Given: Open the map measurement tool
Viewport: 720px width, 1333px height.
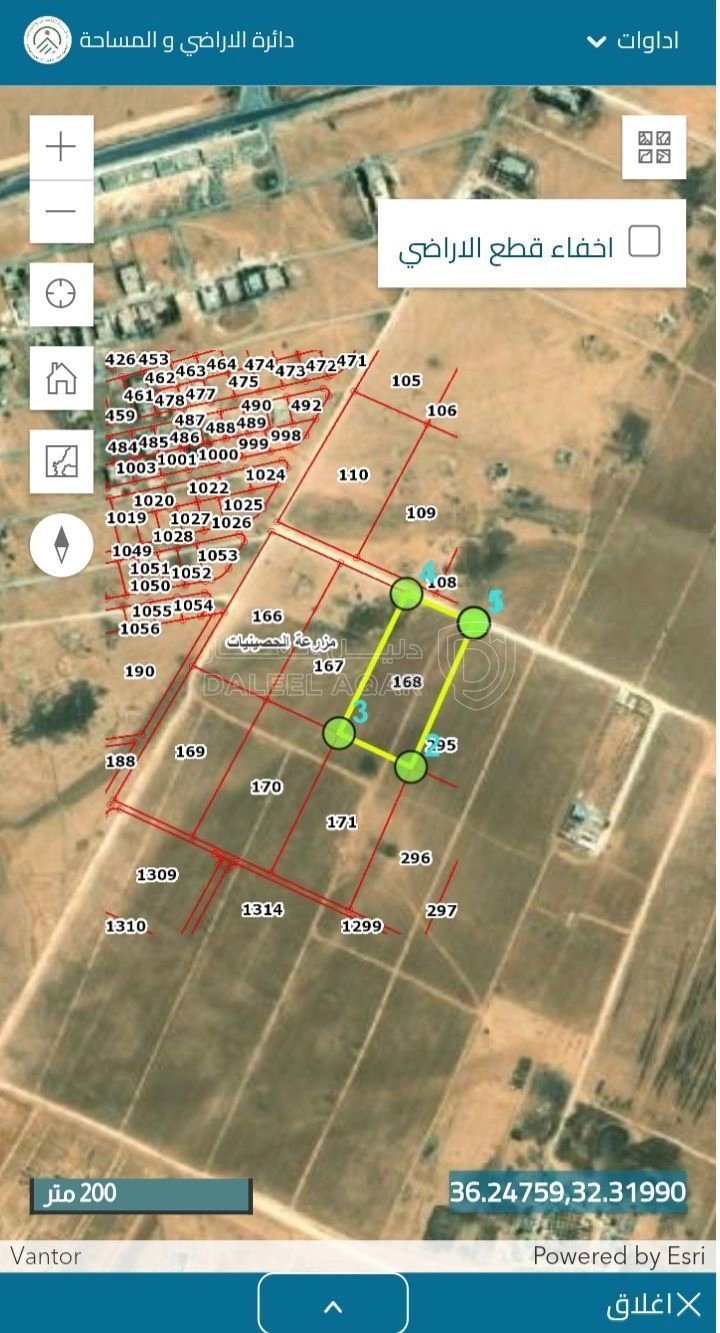Looking at the screenshot, I should tap(61, 461).
